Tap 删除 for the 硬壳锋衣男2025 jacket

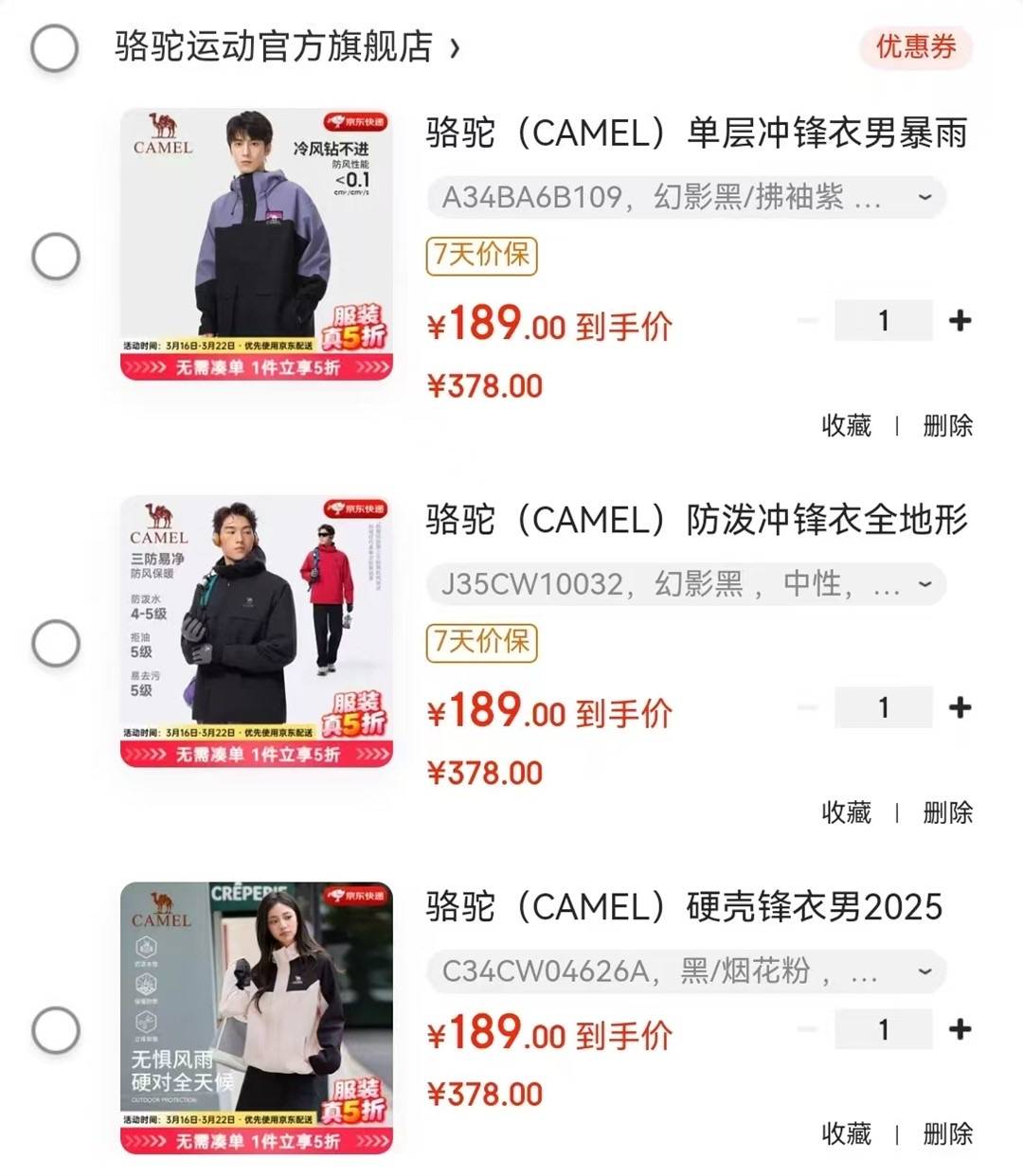(x=947, y=1133)
